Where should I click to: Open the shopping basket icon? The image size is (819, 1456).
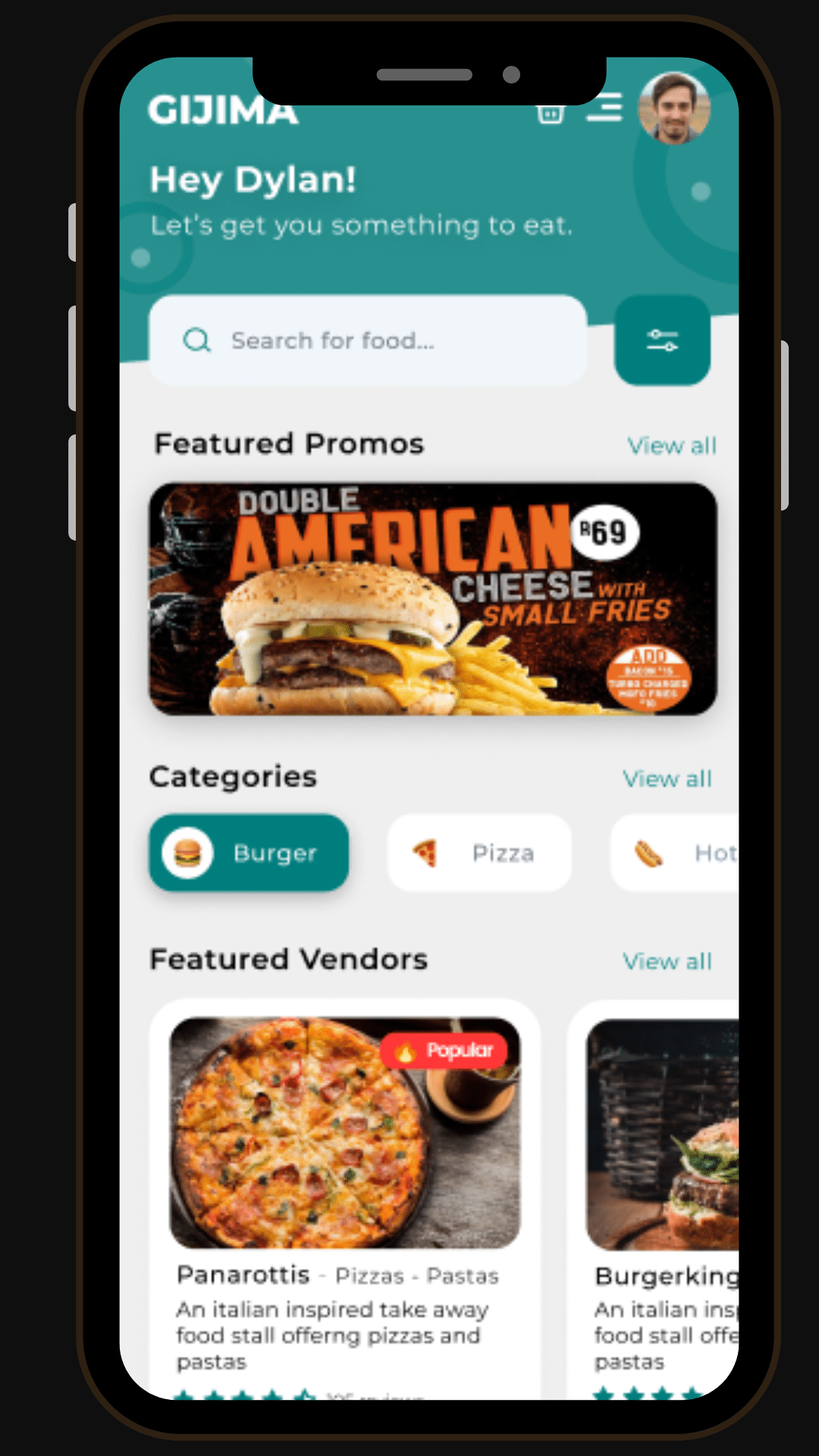(x=551, y=114)
